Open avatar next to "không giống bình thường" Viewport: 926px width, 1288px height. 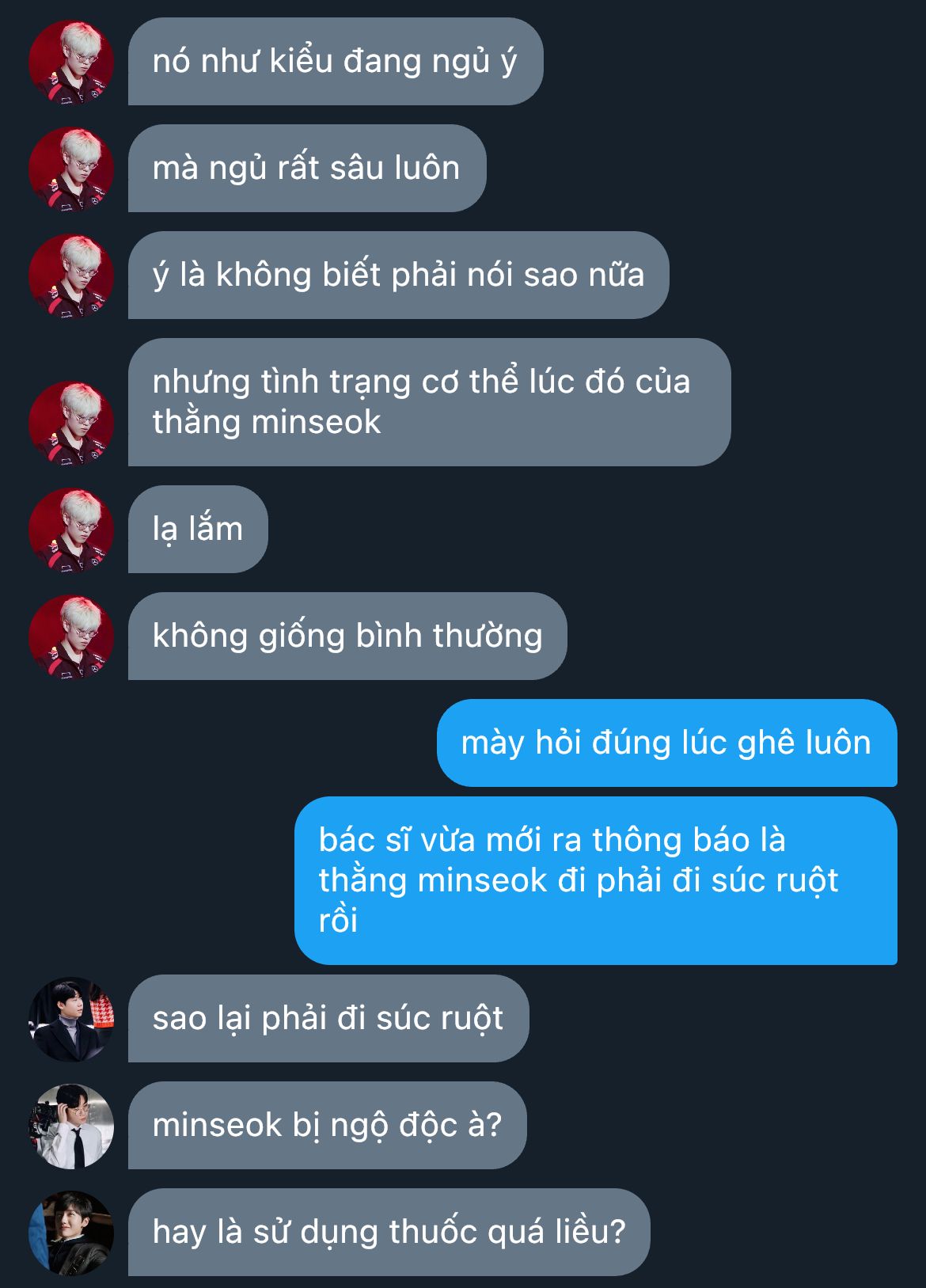click(71, 636)
